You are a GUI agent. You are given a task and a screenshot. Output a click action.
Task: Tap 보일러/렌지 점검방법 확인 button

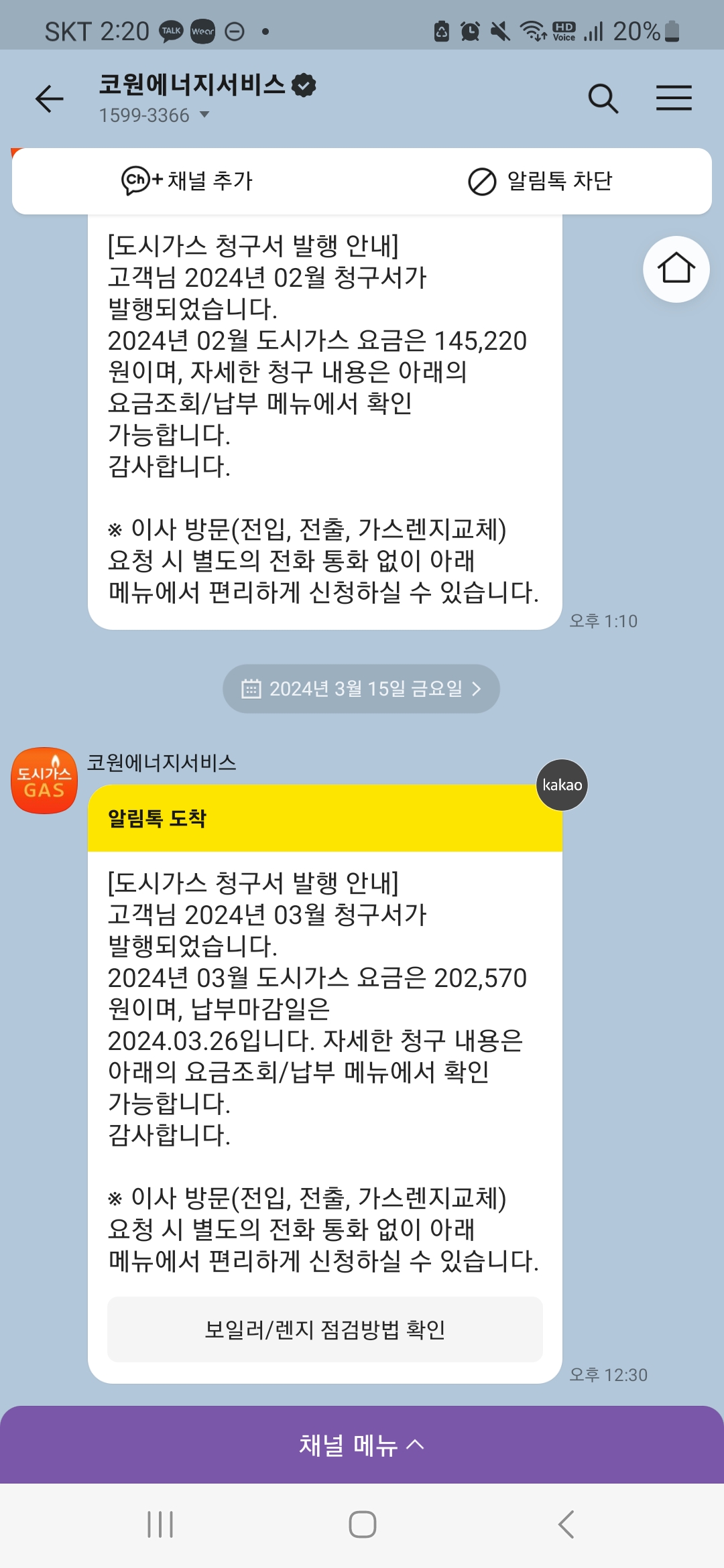tap(325, 1329)
